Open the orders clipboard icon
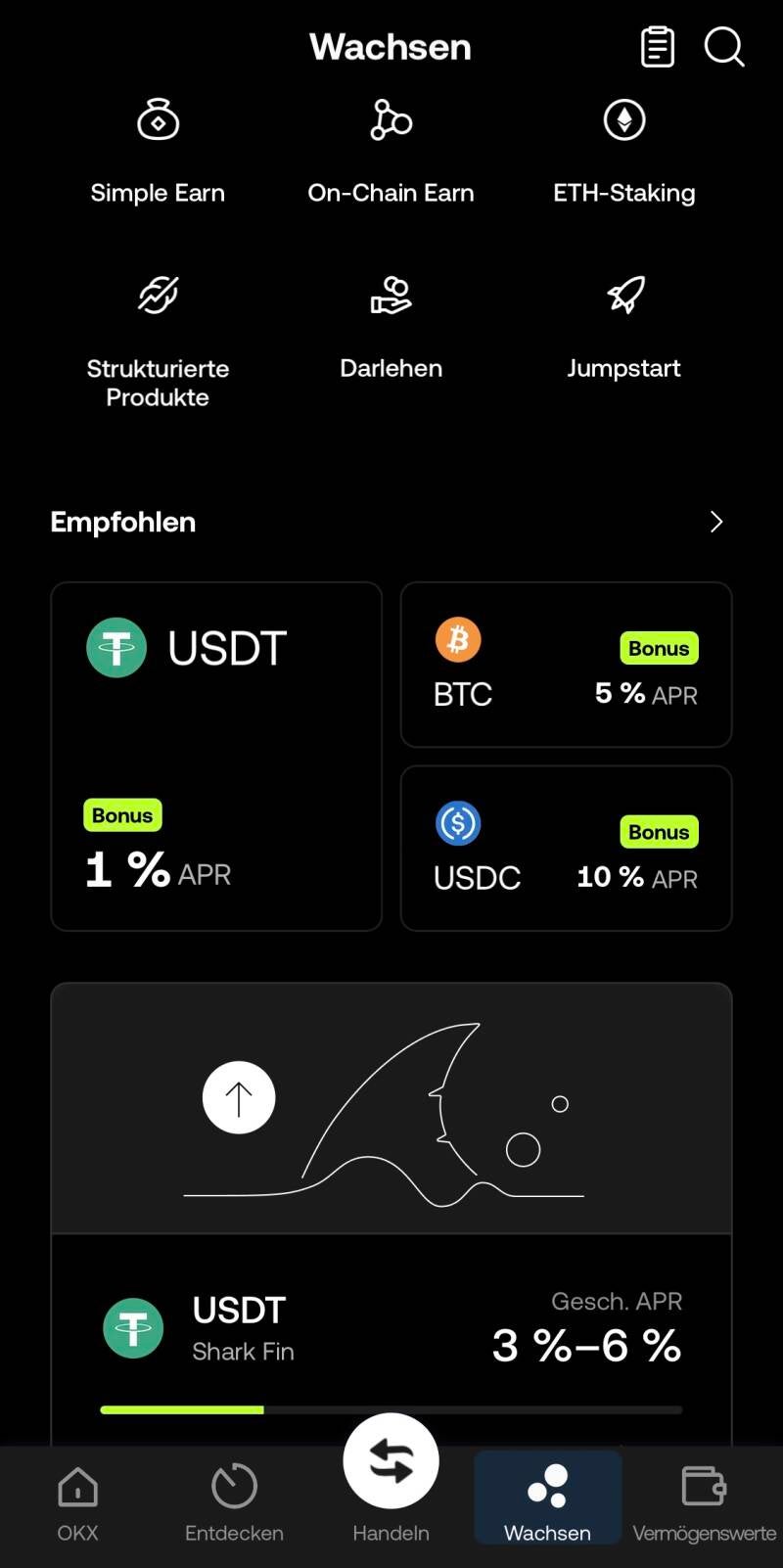 [x=657, y=46]
